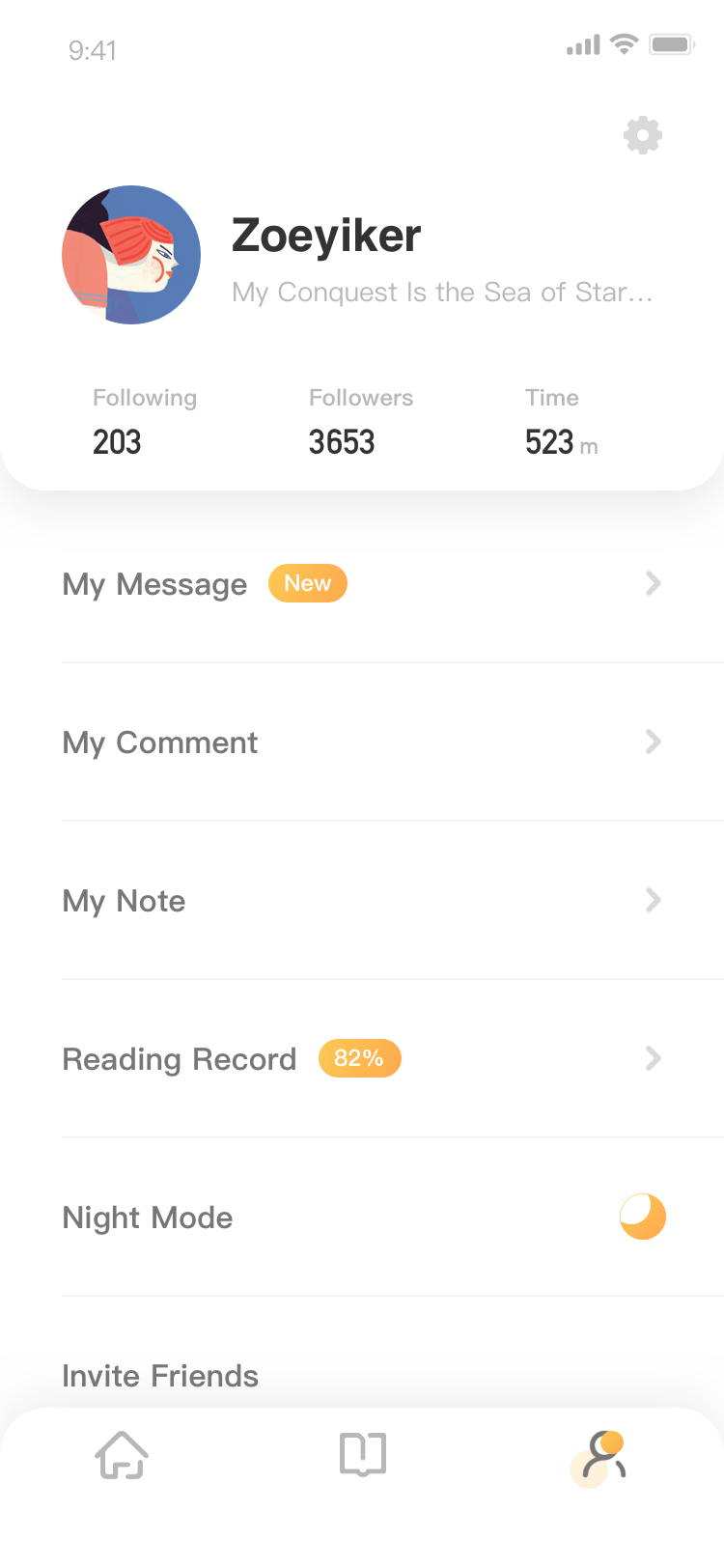
Task: Open Reading Record row
Action: point(362,1058)
